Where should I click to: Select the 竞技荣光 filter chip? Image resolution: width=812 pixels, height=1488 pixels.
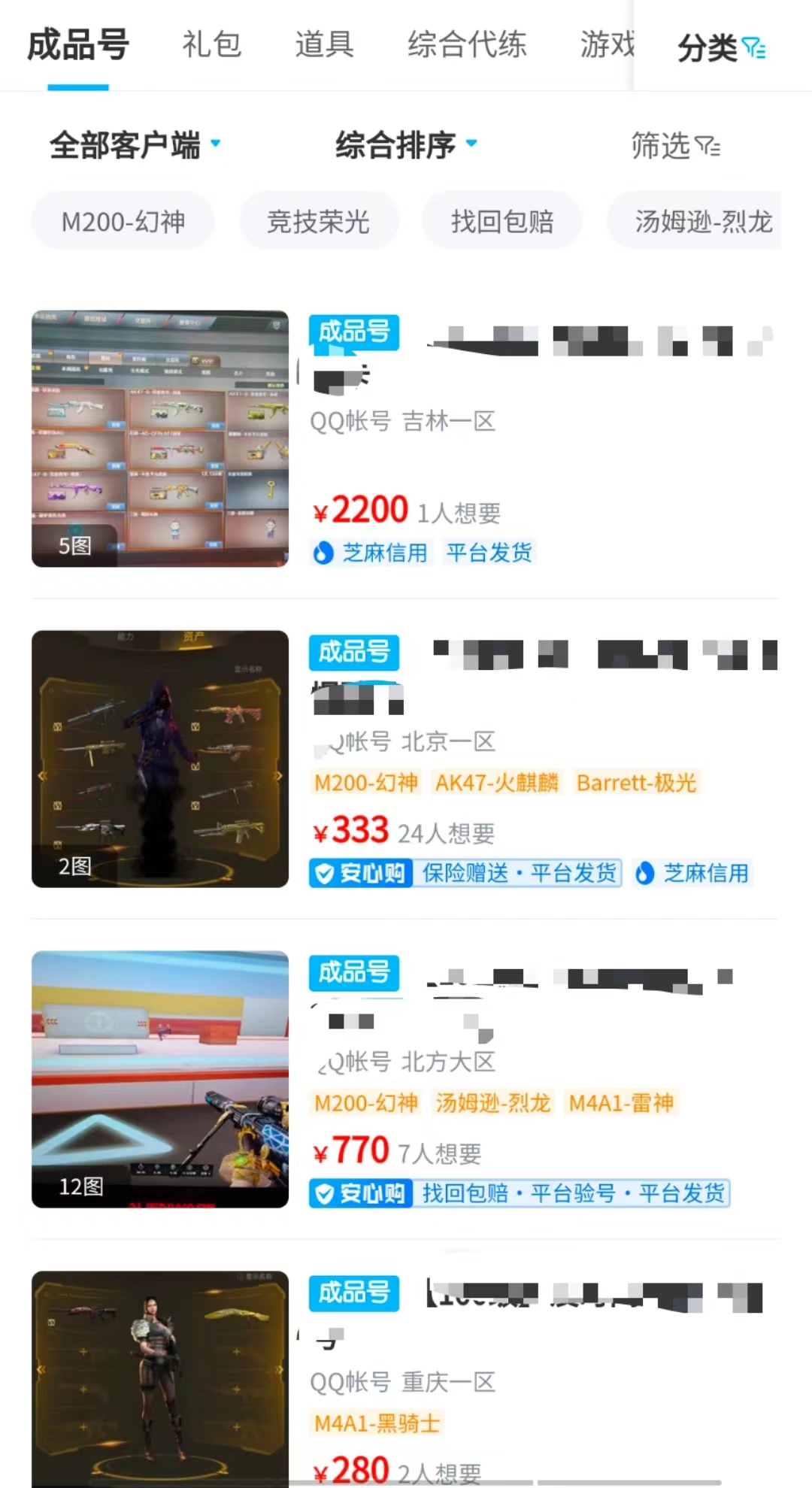(318, 221)
